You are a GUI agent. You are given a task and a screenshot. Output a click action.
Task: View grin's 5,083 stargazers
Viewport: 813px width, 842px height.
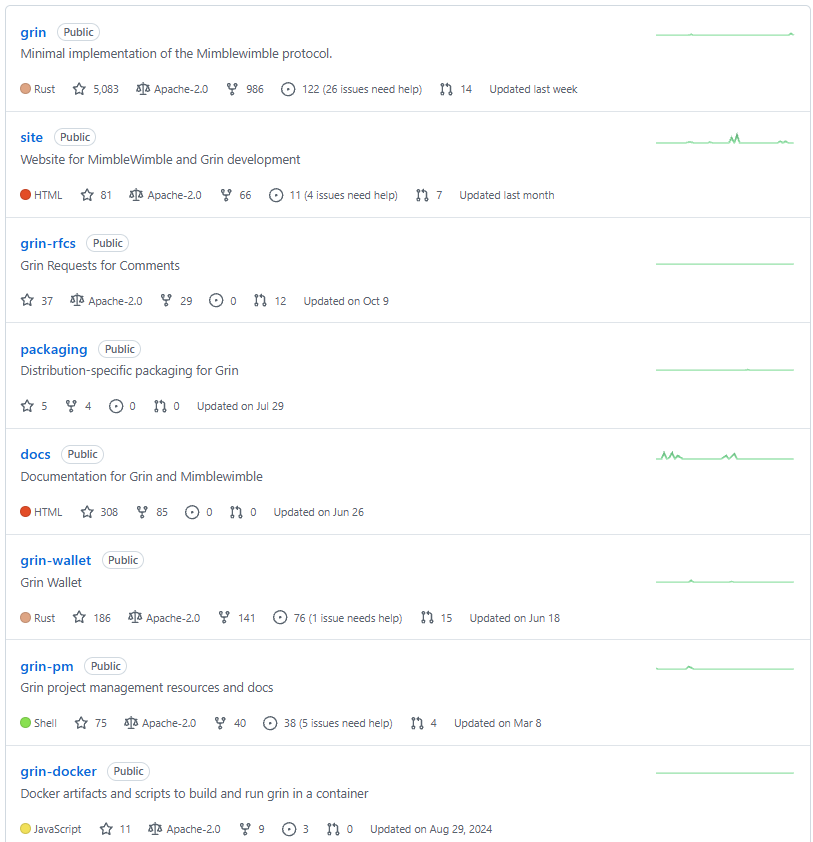(95, 89)
